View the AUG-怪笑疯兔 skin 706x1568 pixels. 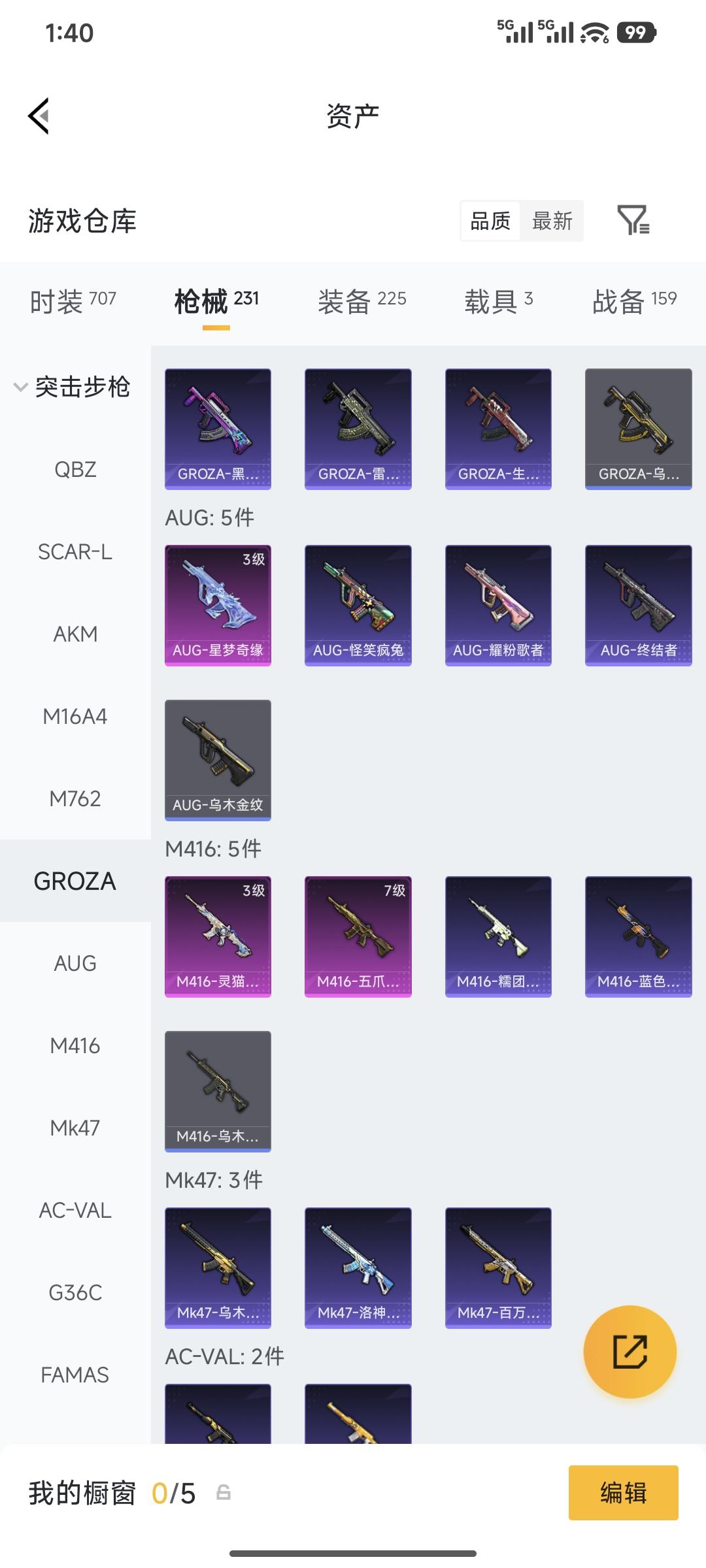[358, 605]
